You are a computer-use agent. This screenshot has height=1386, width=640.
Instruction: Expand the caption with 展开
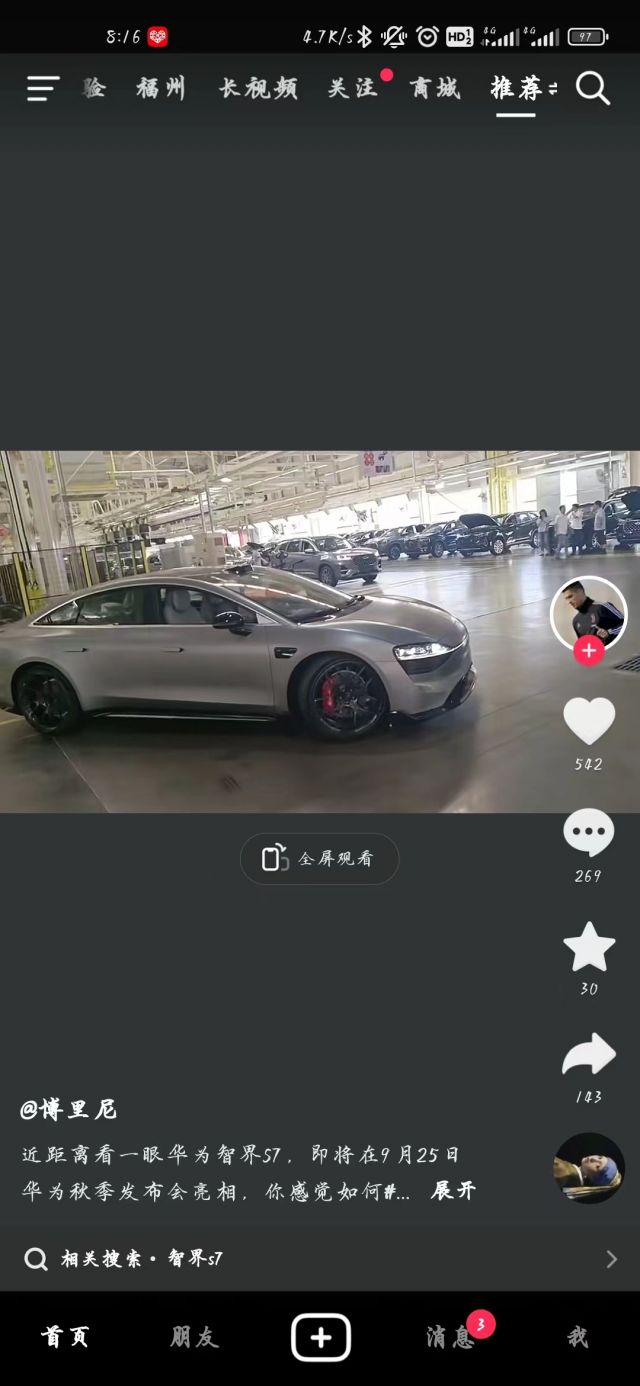(x=453, y=1191)
